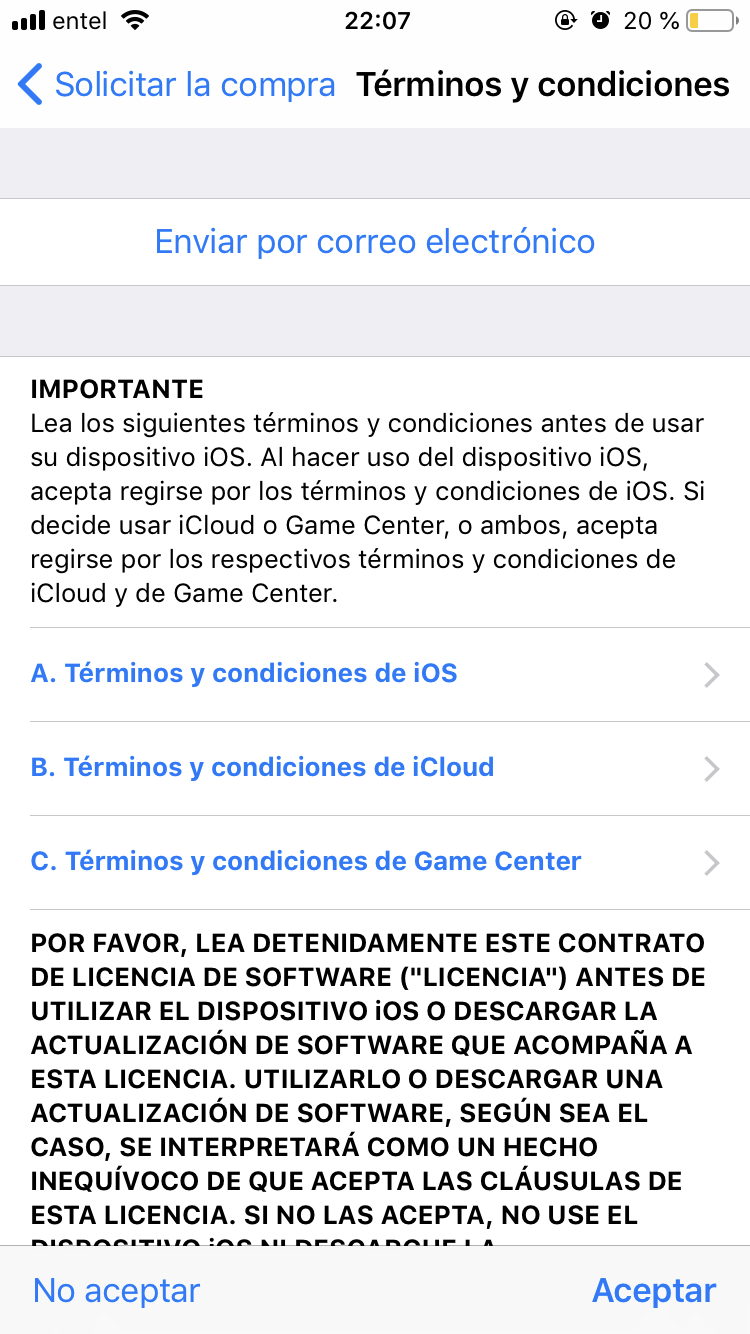
Task: Choose No aceptar
Action: pyautogui.click(x=117, y=1291)
